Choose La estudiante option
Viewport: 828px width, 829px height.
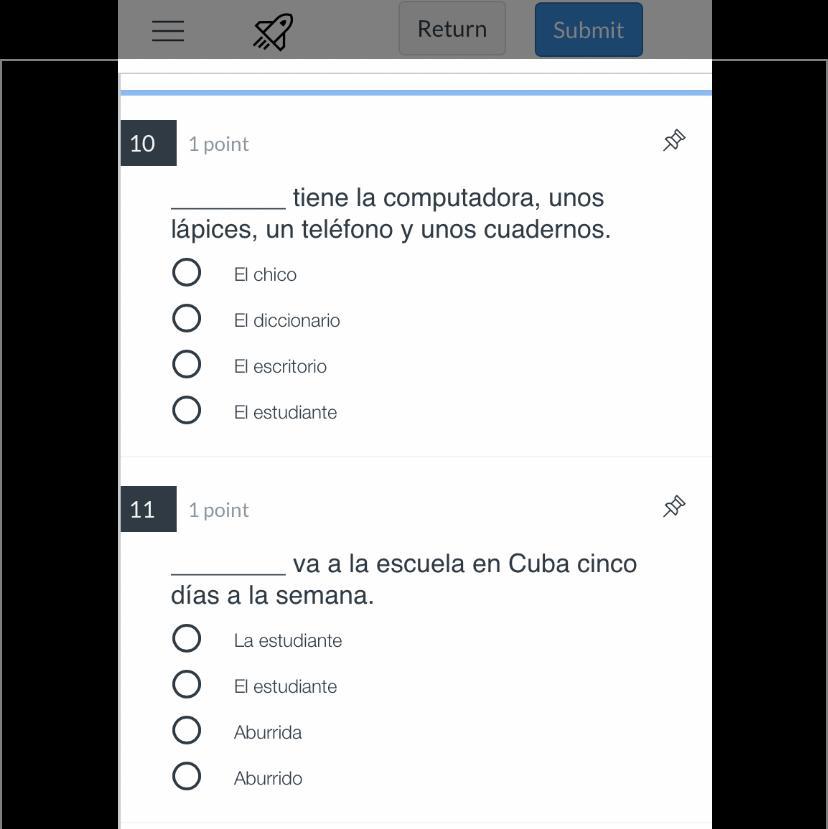[x=187, y=638]
